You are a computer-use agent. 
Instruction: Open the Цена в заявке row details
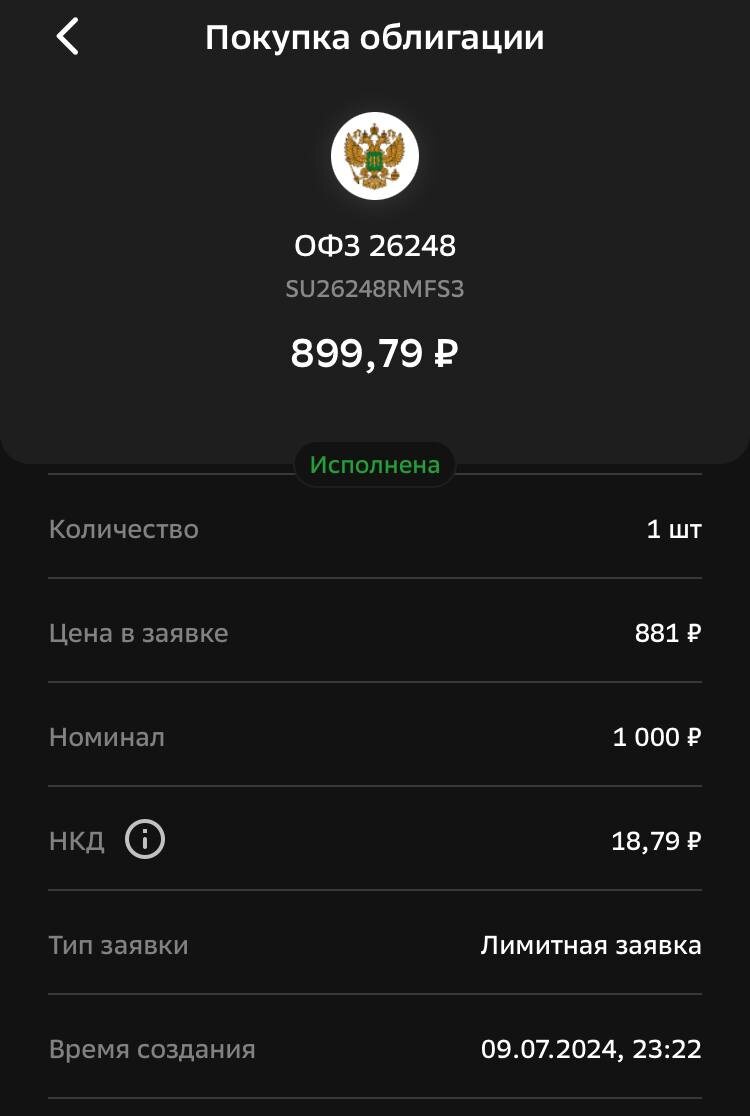tap(375, 633)
